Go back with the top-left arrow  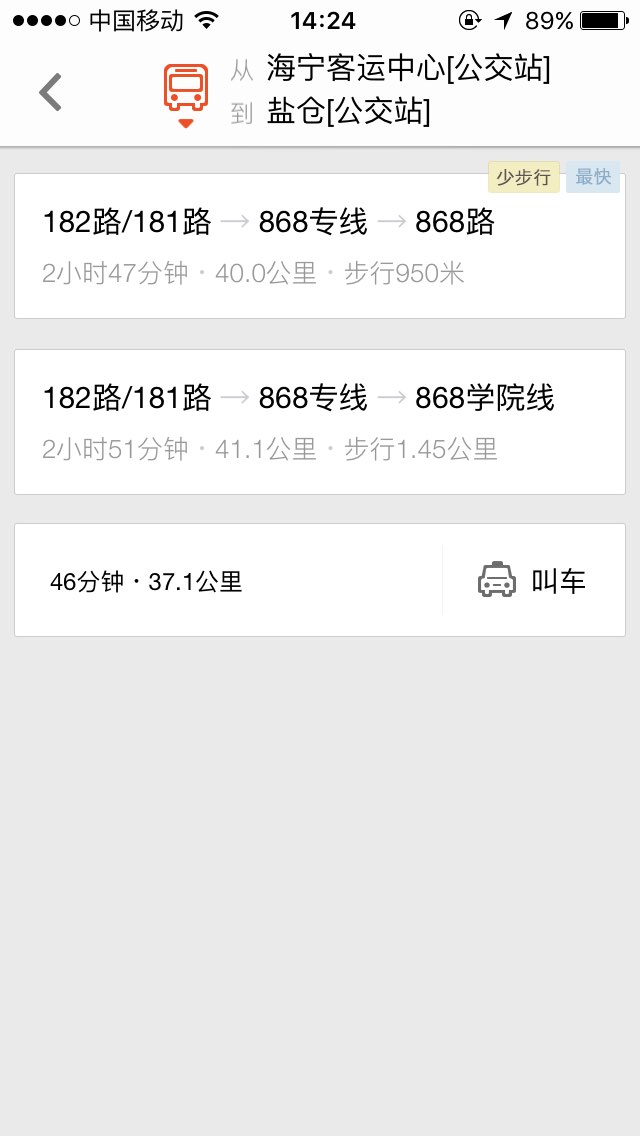click(x=50, y=92)
